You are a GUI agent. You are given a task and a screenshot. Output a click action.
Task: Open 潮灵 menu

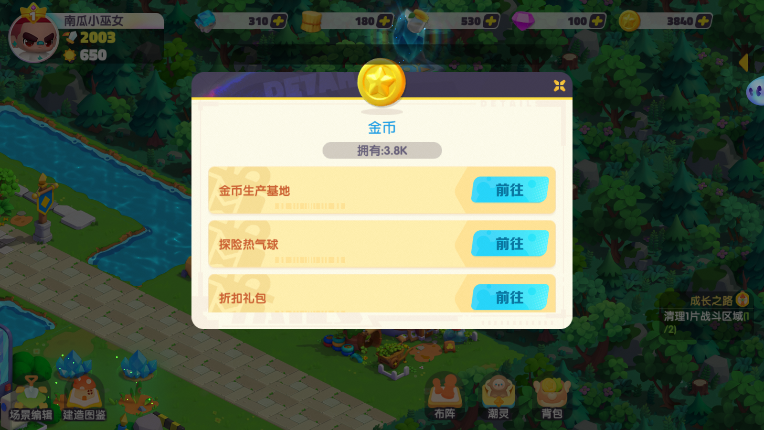pyautogui.click(x=496, y=396)
